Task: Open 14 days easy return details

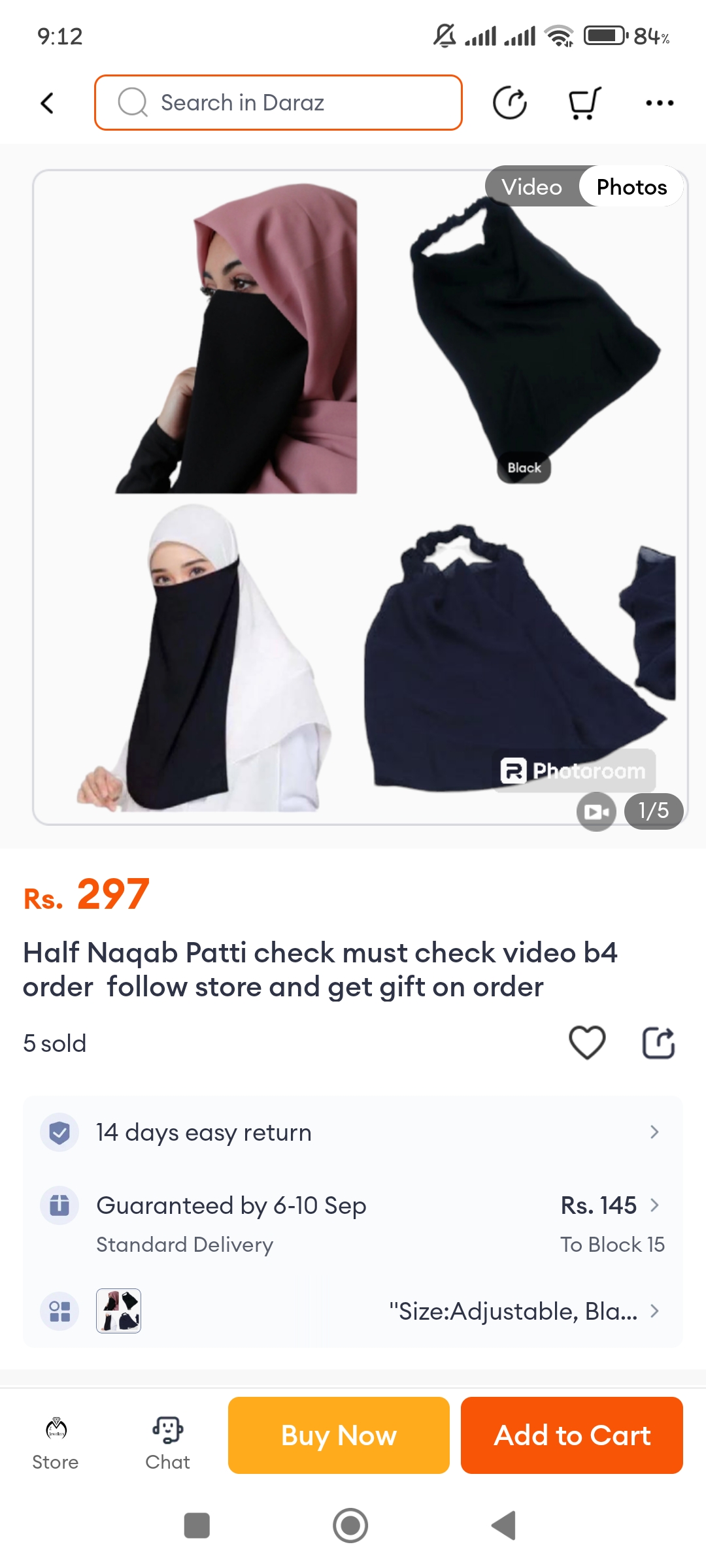Action: click(x=353, y=1132)
